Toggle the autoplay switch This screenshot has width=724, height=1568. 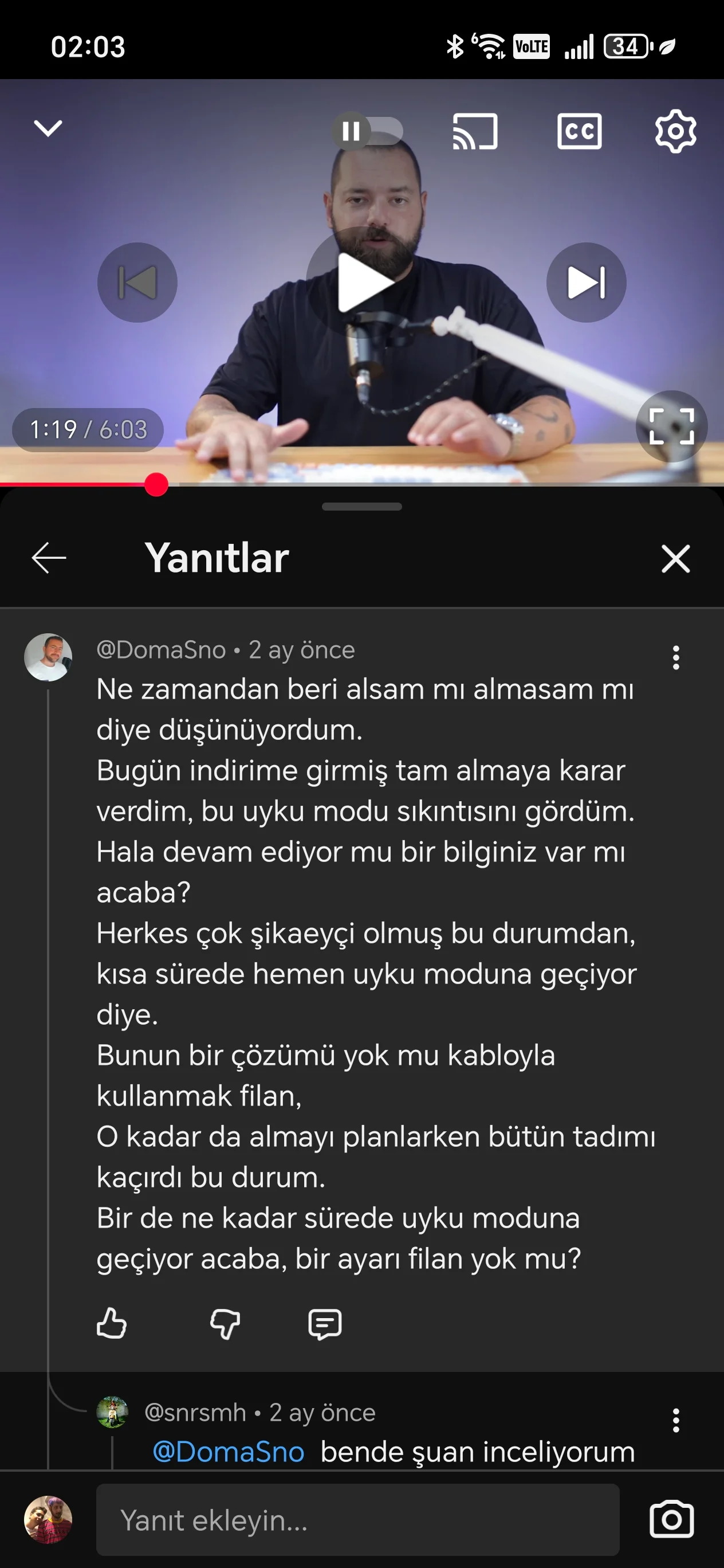tap(367, 131)
